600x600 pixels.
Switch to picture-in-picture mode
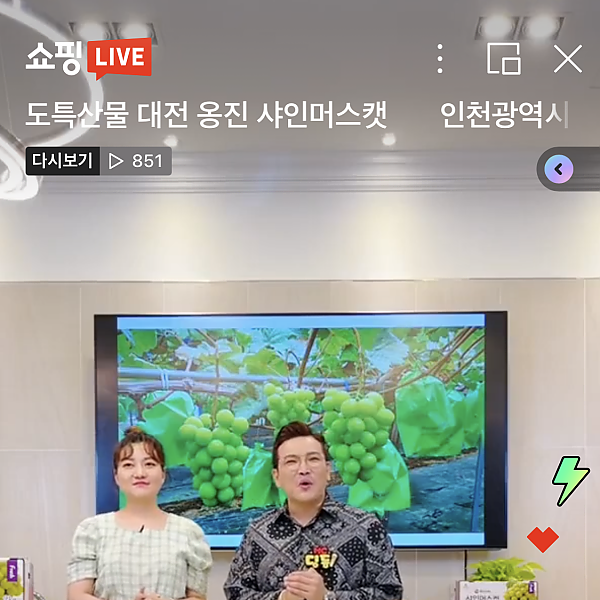(503, 59)
